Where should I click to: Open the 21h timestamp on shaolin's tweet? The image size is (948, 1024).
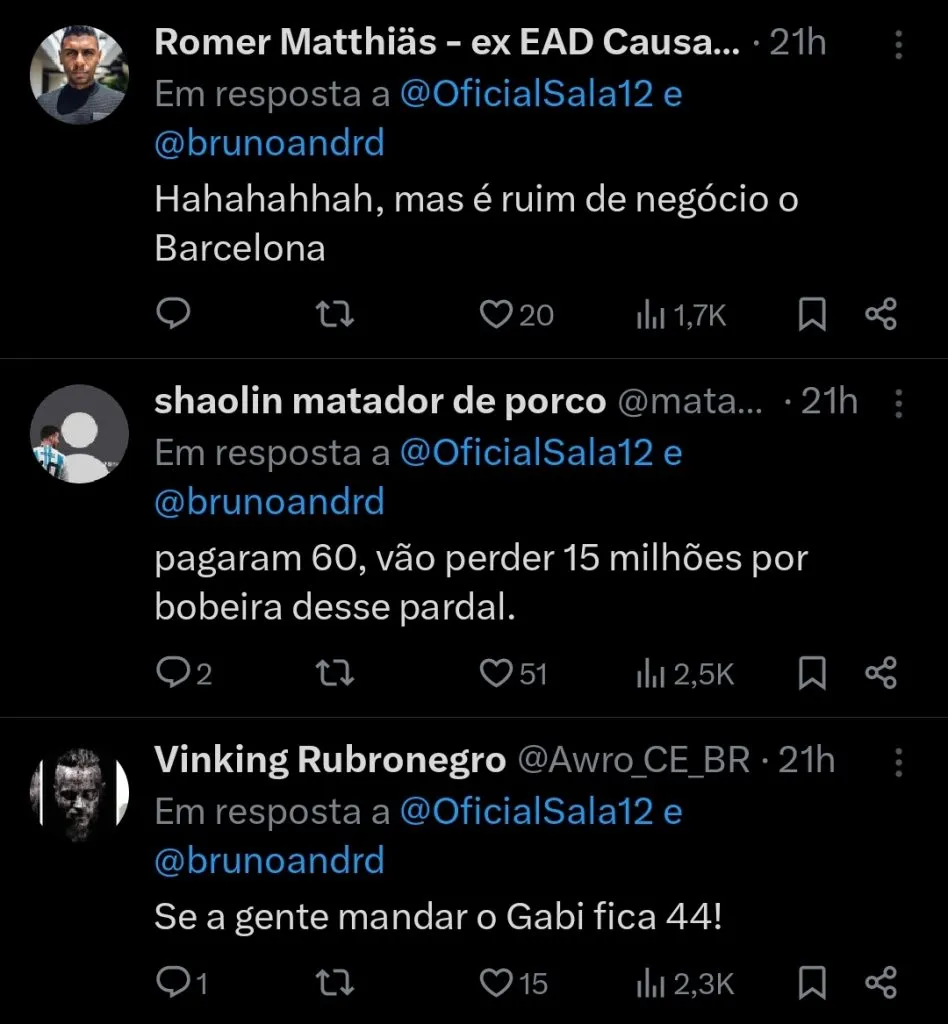coord(831,400)
